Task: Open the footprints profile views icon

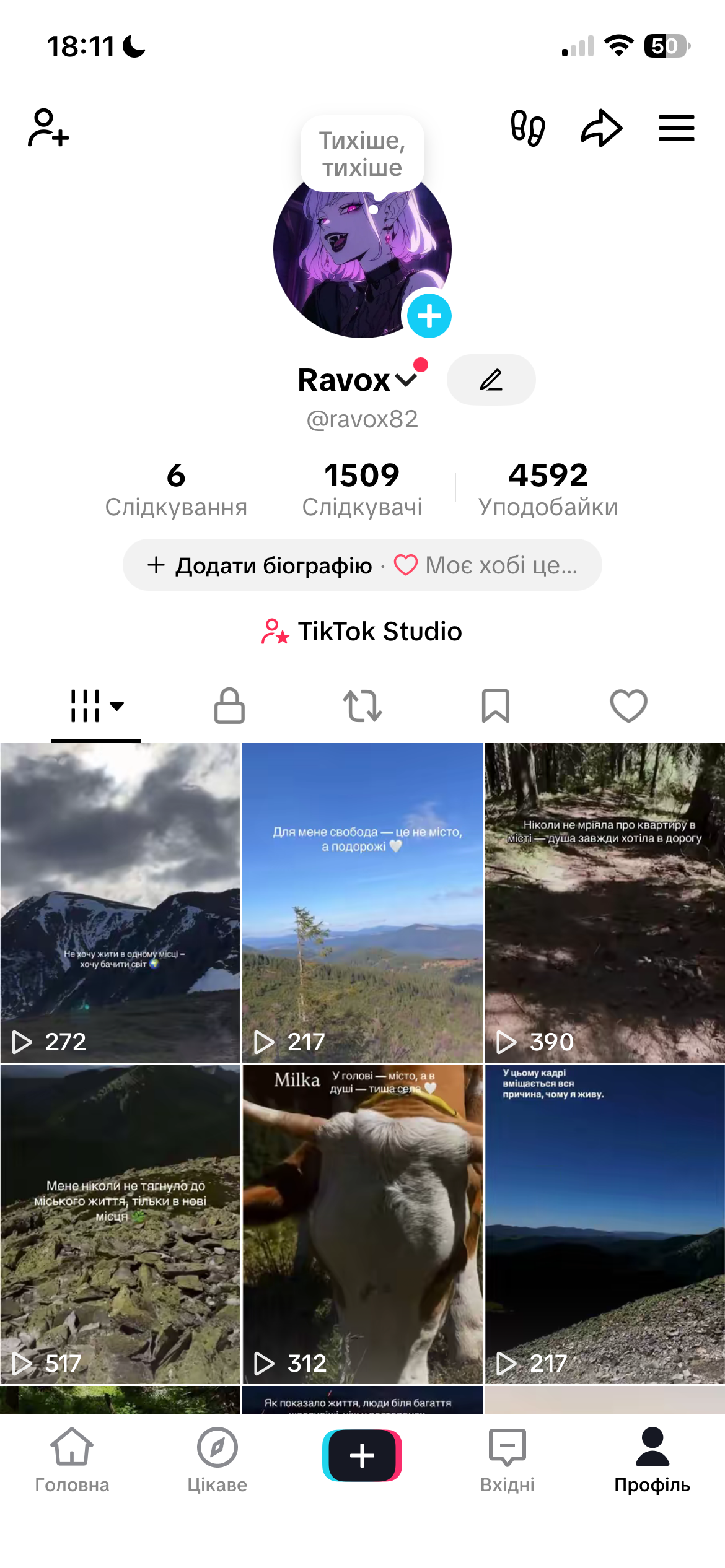Action: pos(527,128)
